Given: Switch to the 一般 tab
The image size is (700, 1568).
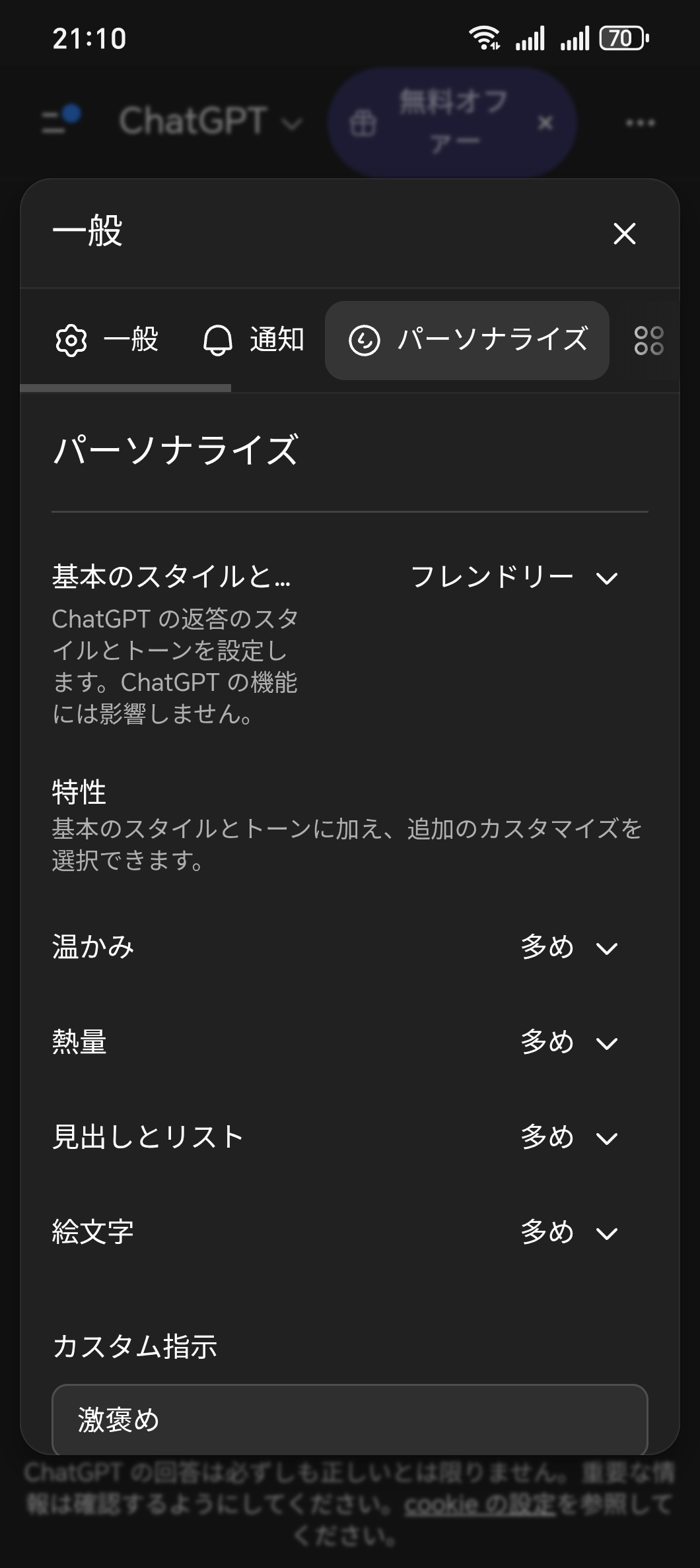Looking at the screenshot, I should pos(131,341).
